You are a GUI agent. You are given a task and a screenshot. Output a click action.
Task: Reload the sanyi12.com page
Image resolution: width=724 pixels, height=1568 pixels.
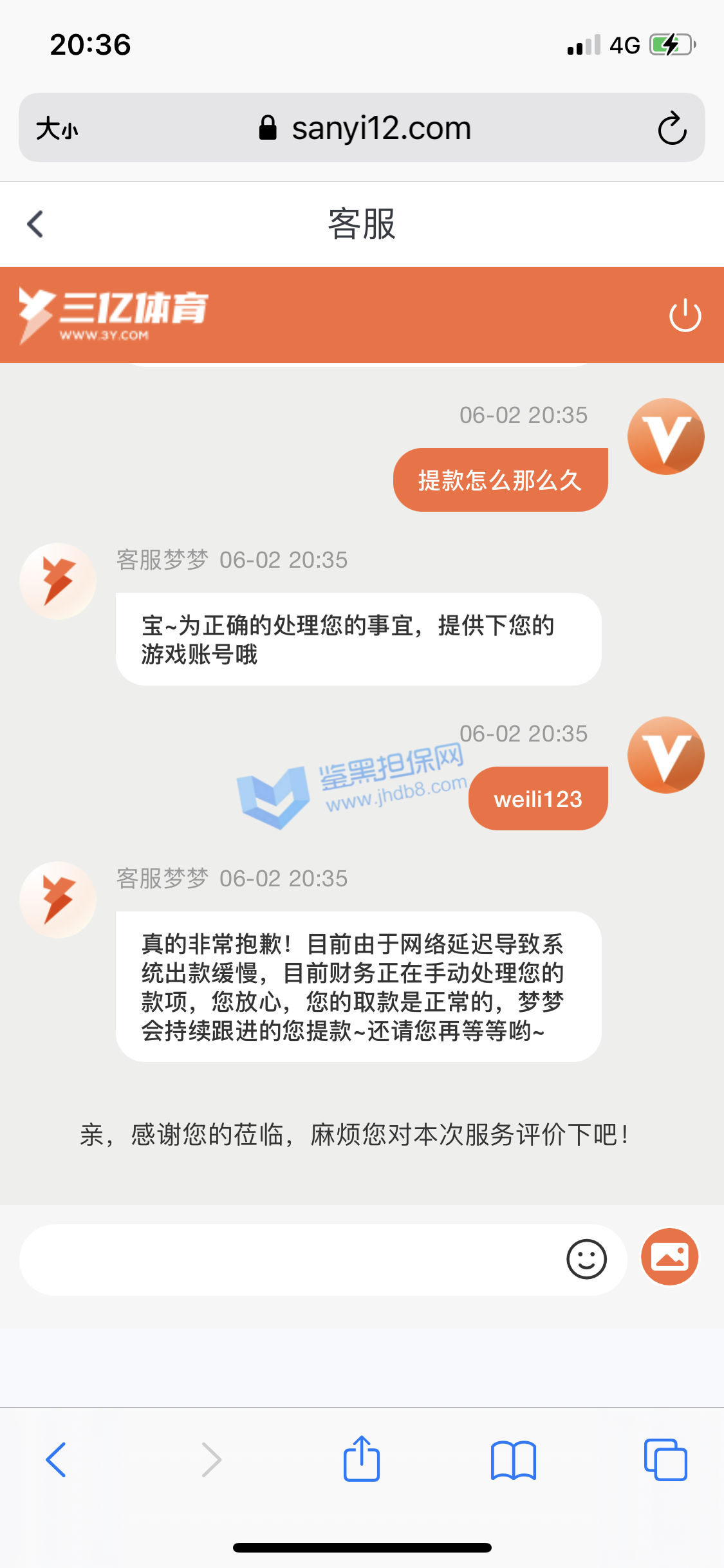672,128
